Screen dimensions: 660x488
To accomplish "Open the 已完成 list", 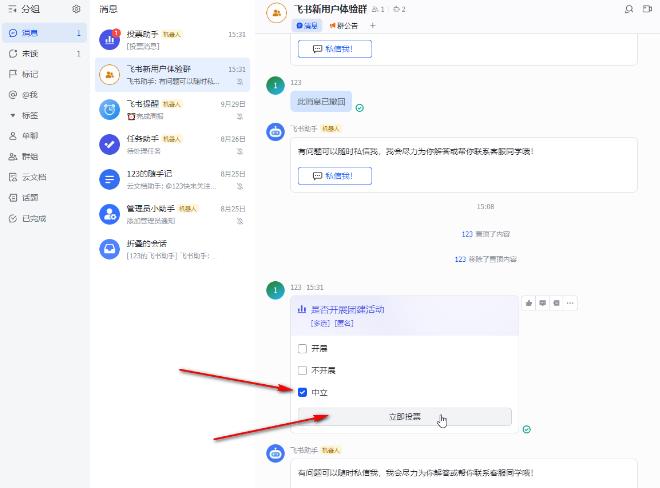I will (33, 218).
